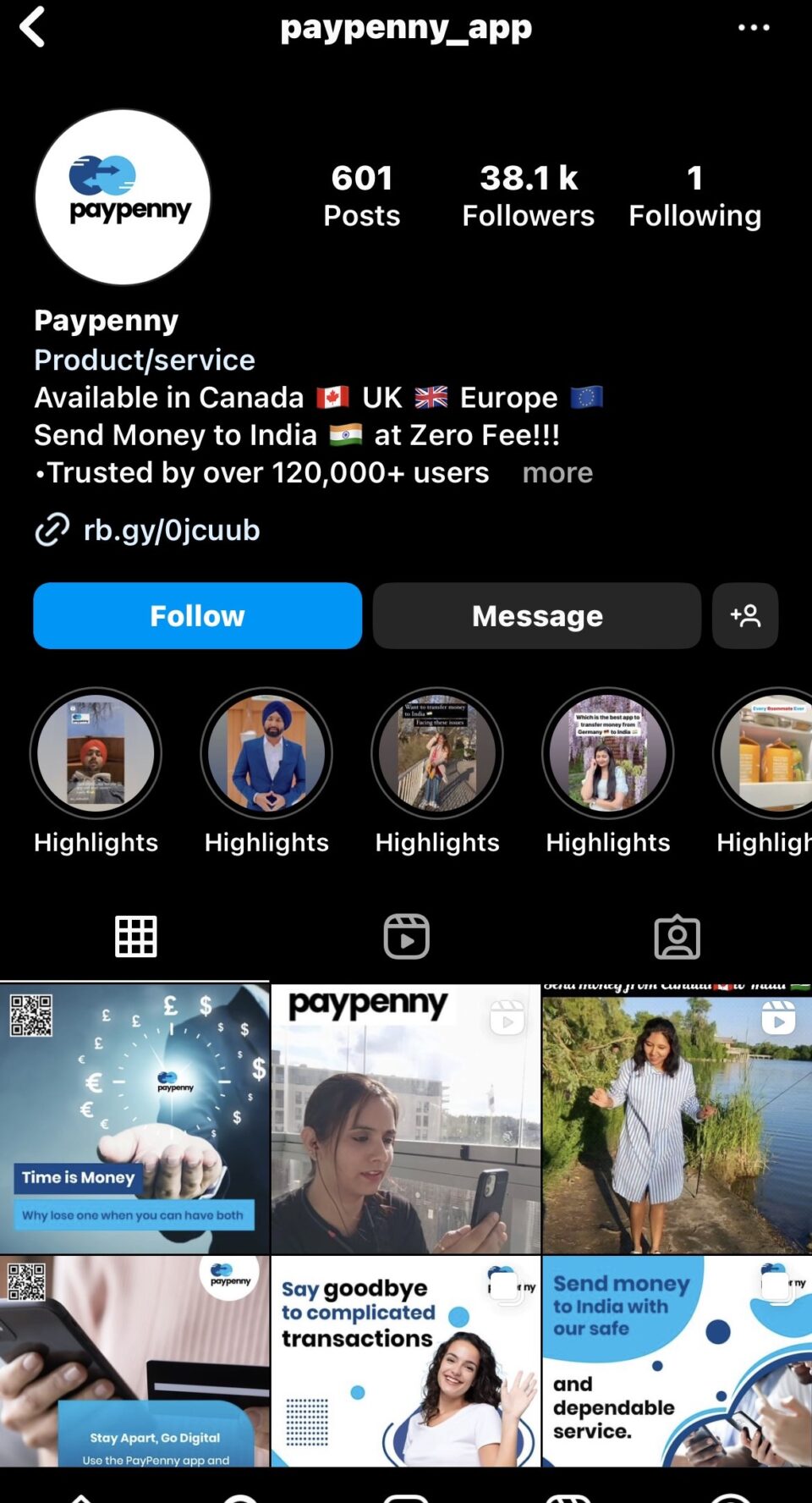Switch to the Reels tab
Screen dimensions: 812x1503
coord(406,937)
